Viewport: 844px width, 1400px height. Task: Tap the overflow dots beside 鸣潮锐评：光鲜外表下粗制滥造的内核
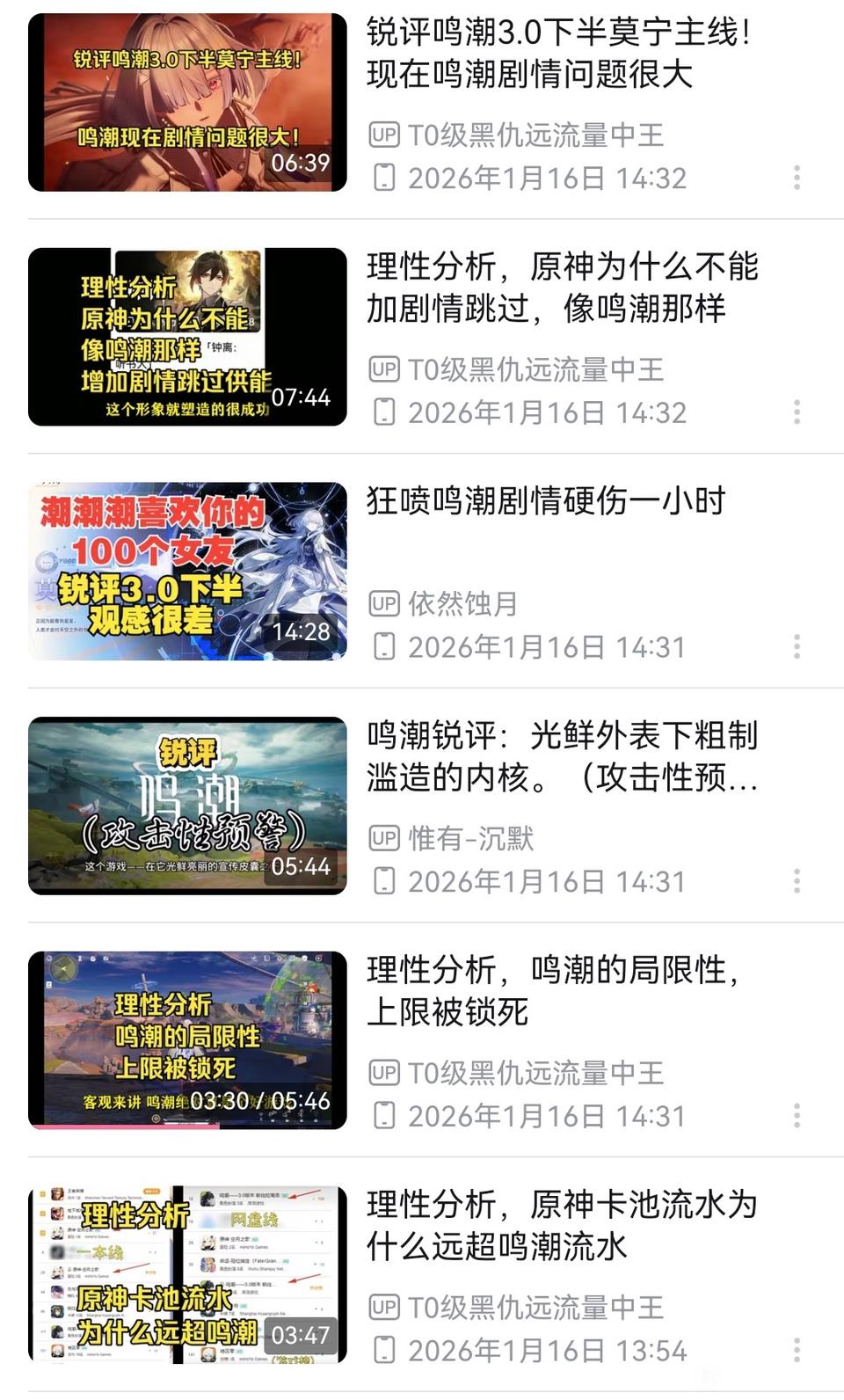point(797,881)
